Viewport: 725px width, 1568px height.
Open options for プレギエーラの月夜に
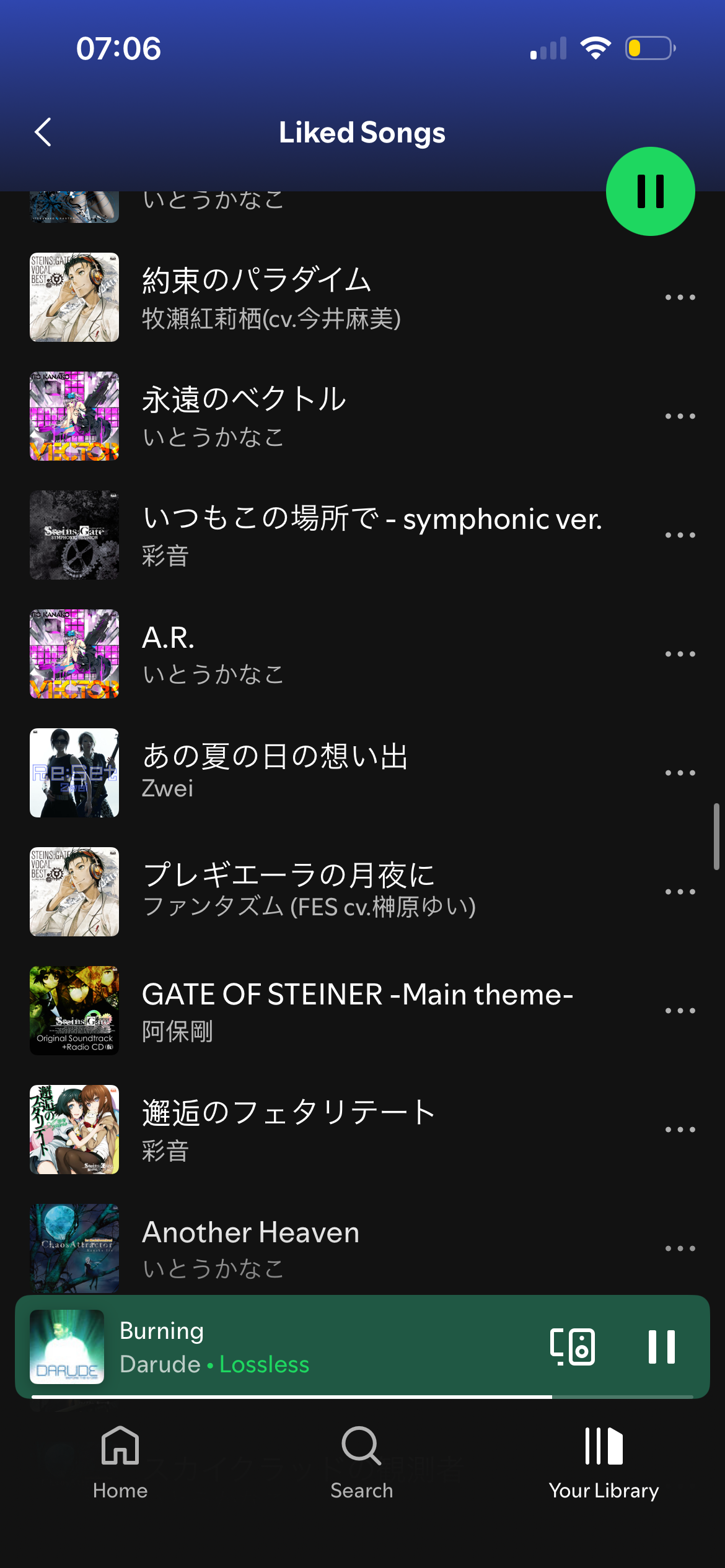[x=680, y=892]
